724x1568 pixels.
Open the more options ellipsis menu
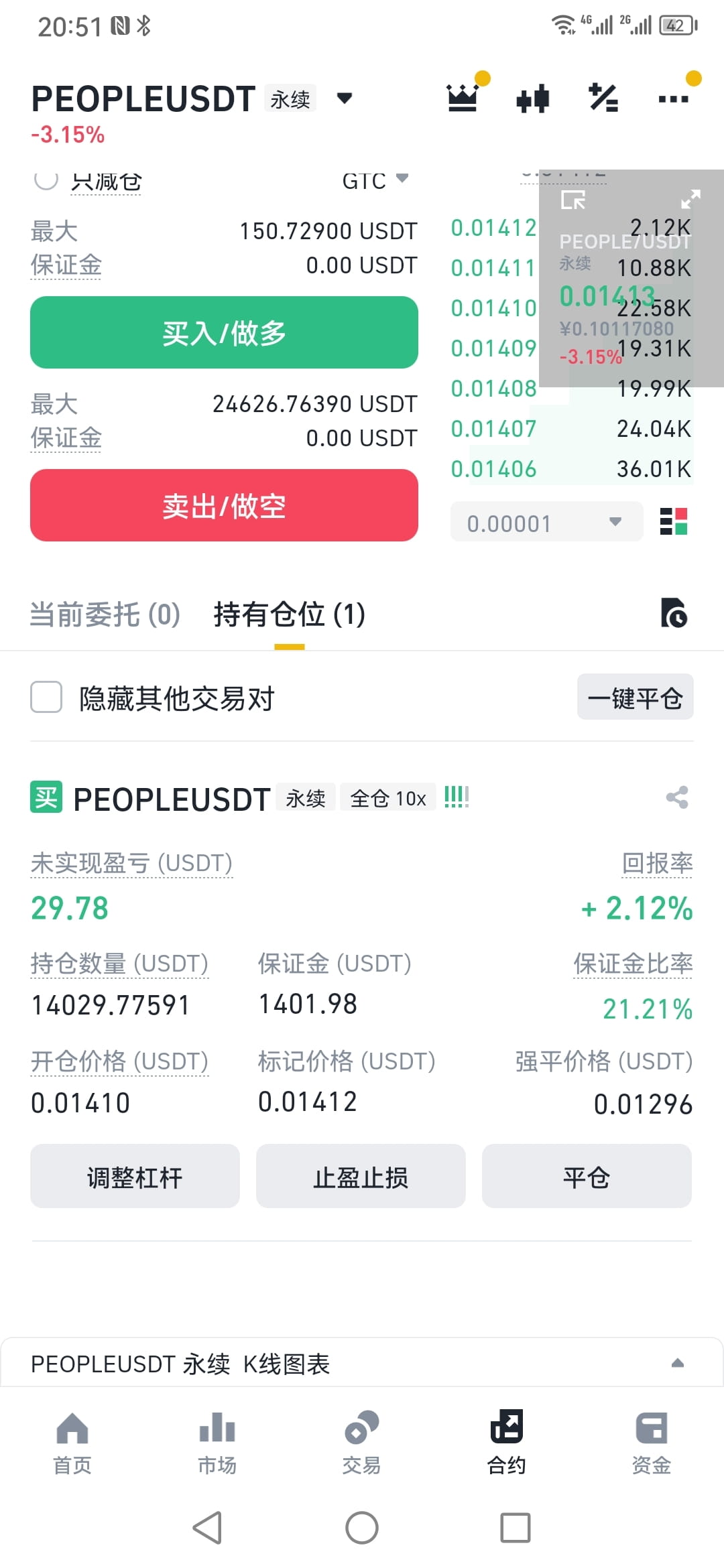673,98
